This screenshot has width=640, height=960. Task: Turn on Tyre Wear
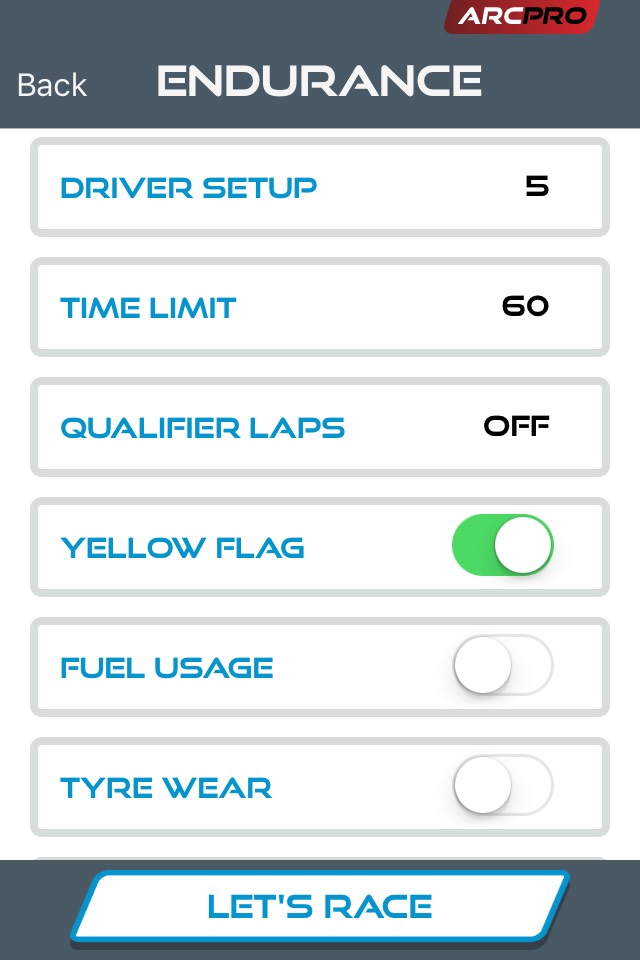502,786
